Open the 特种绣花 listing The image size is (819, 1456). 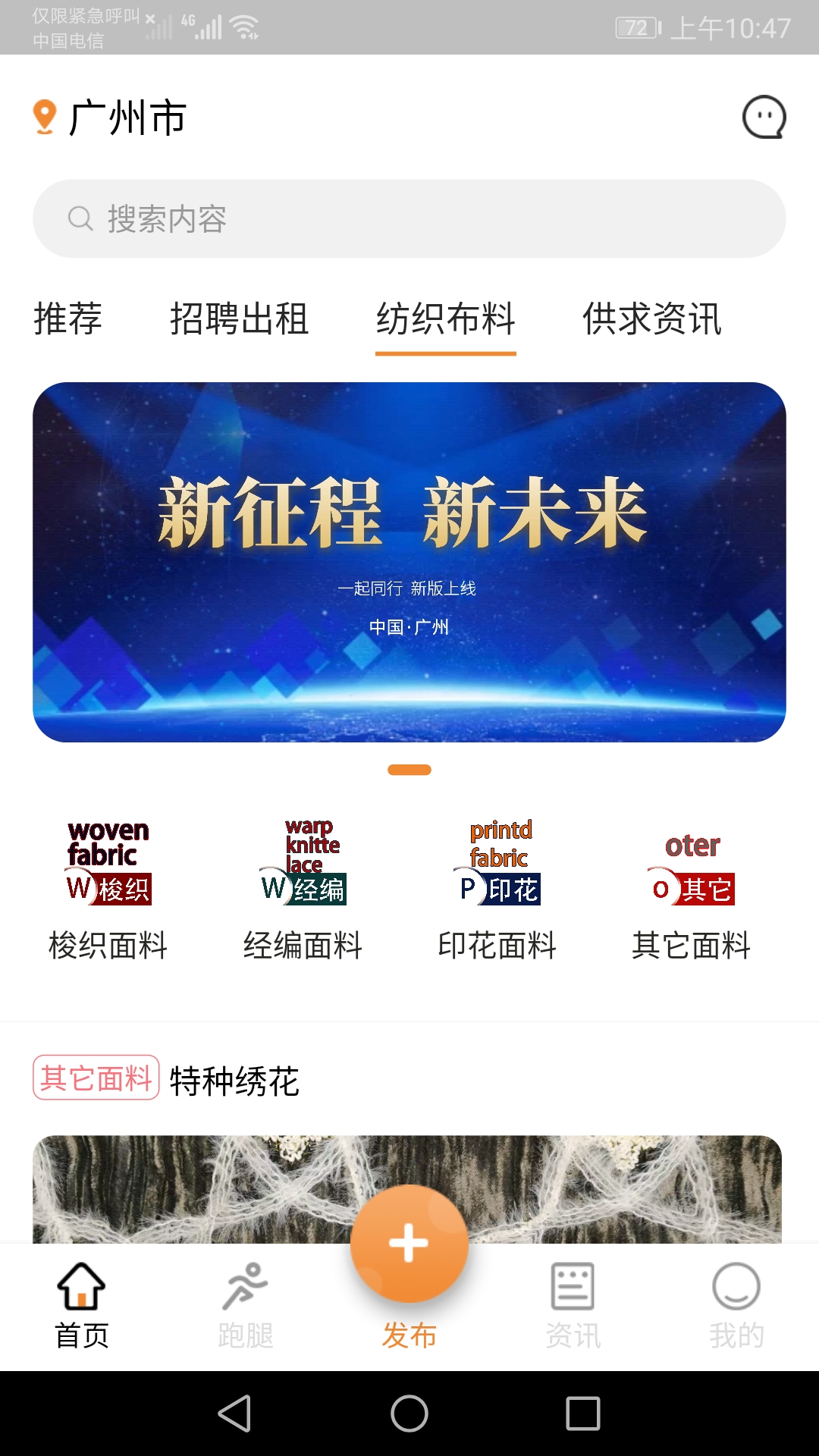[x=231, y=1081]
